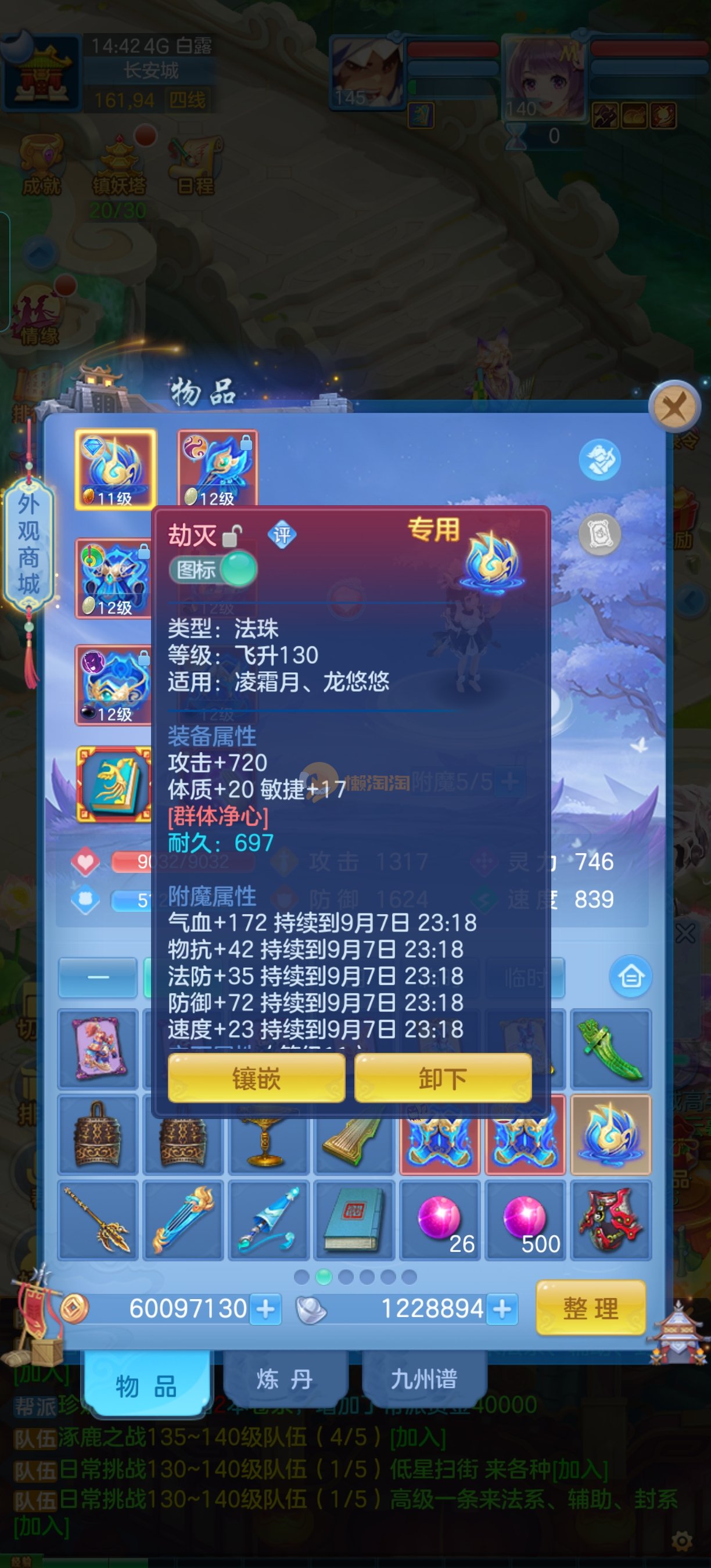
Task: Close the 物品 inventory panel
Action: pos(674,406)
